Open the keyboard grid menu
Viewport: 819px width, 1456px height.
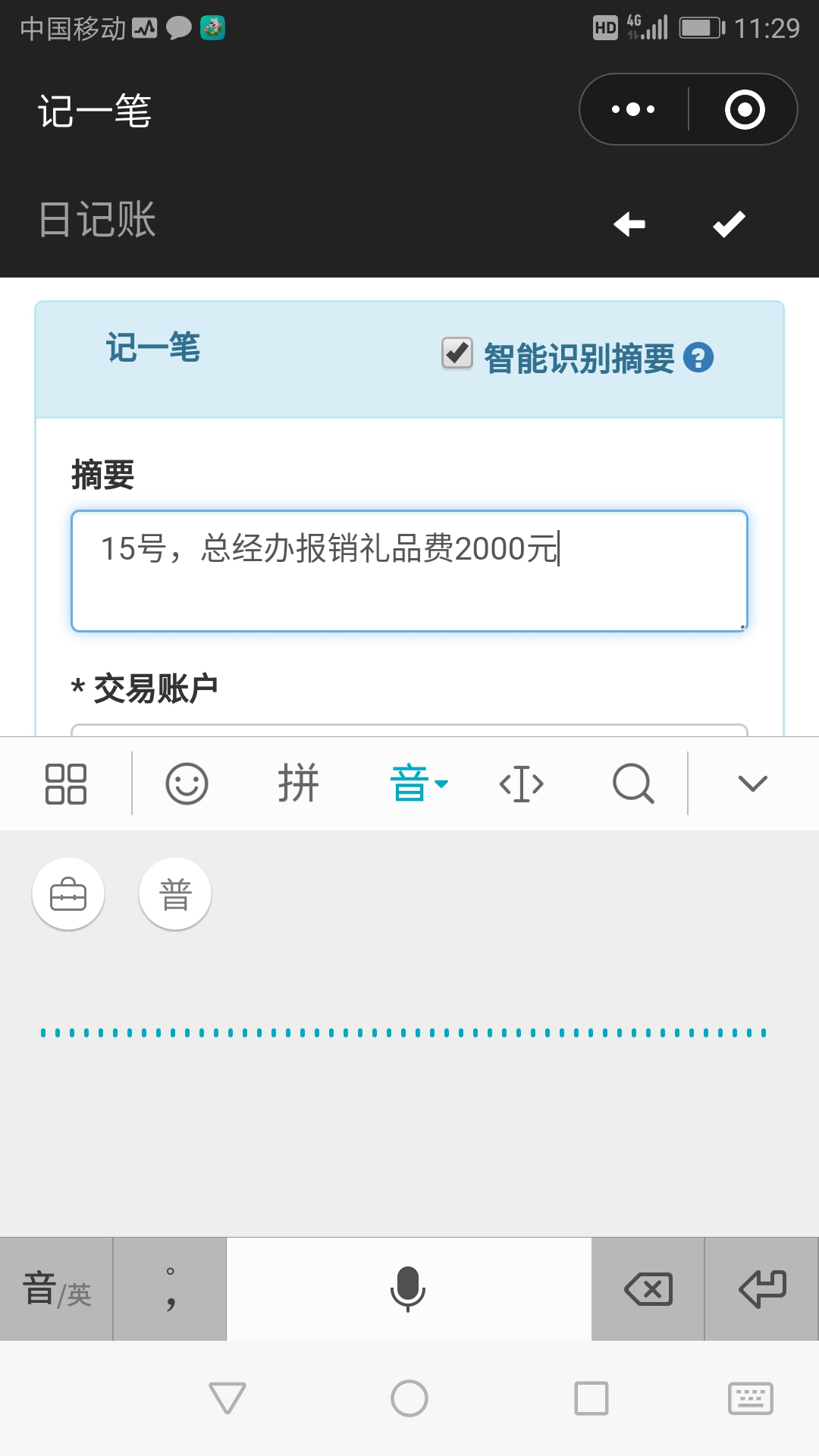click(x=66, y=783)
